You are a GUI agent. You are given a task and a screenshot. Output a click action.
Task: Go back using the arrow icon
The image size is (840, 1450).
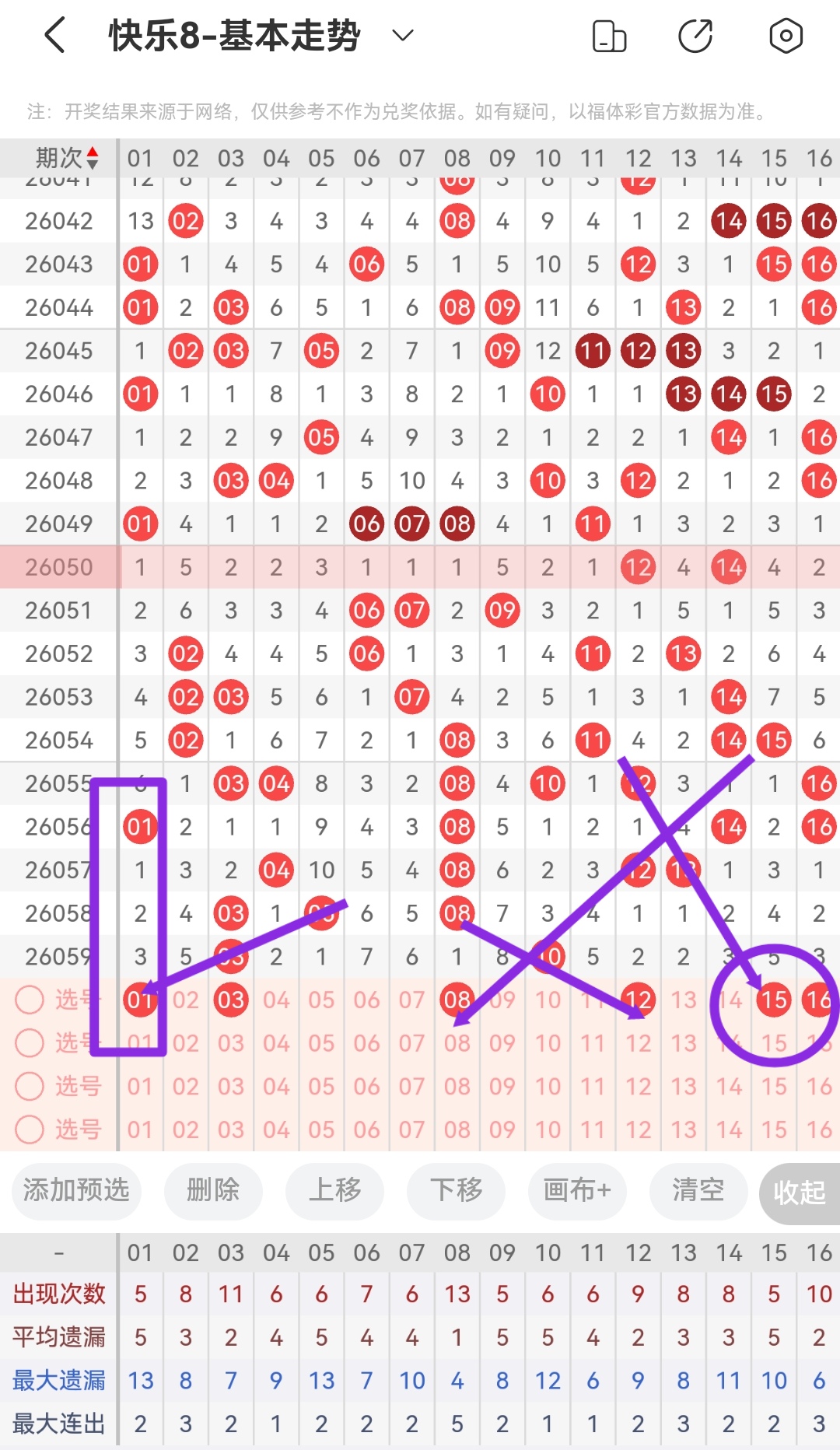tap(54, 36)
